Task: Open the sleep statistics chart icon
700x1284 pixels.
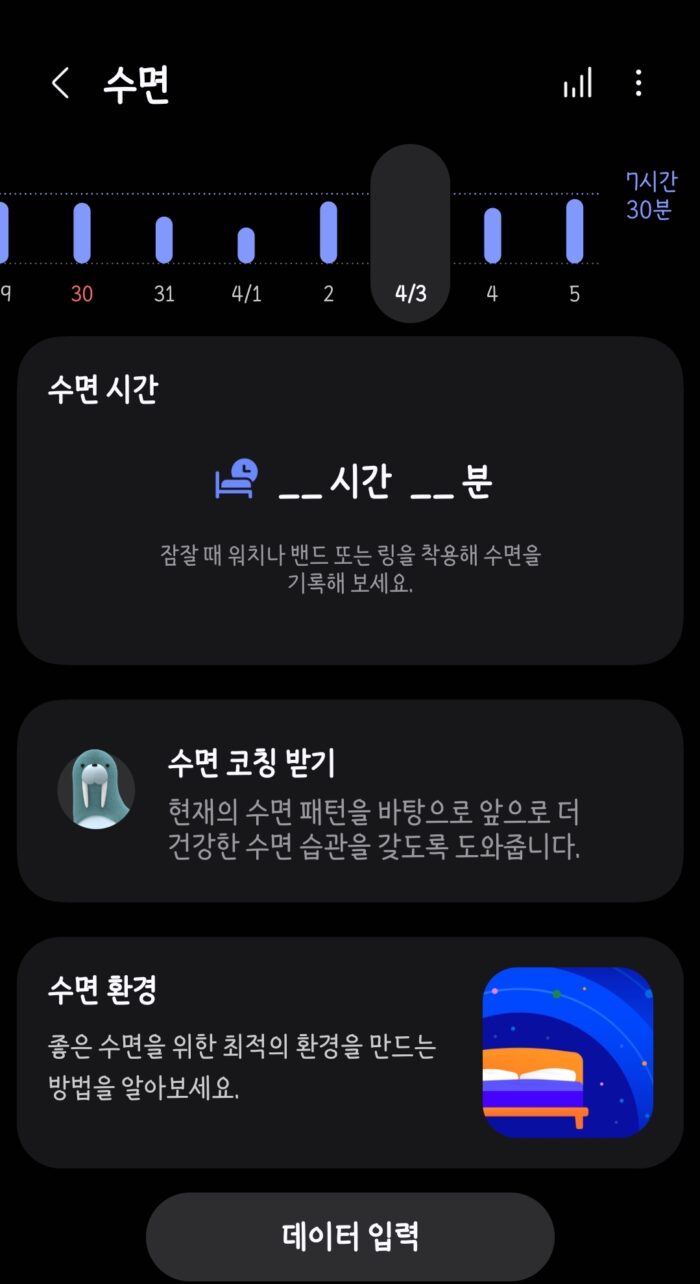Action: pyautogui.click(x=577, y=83)
